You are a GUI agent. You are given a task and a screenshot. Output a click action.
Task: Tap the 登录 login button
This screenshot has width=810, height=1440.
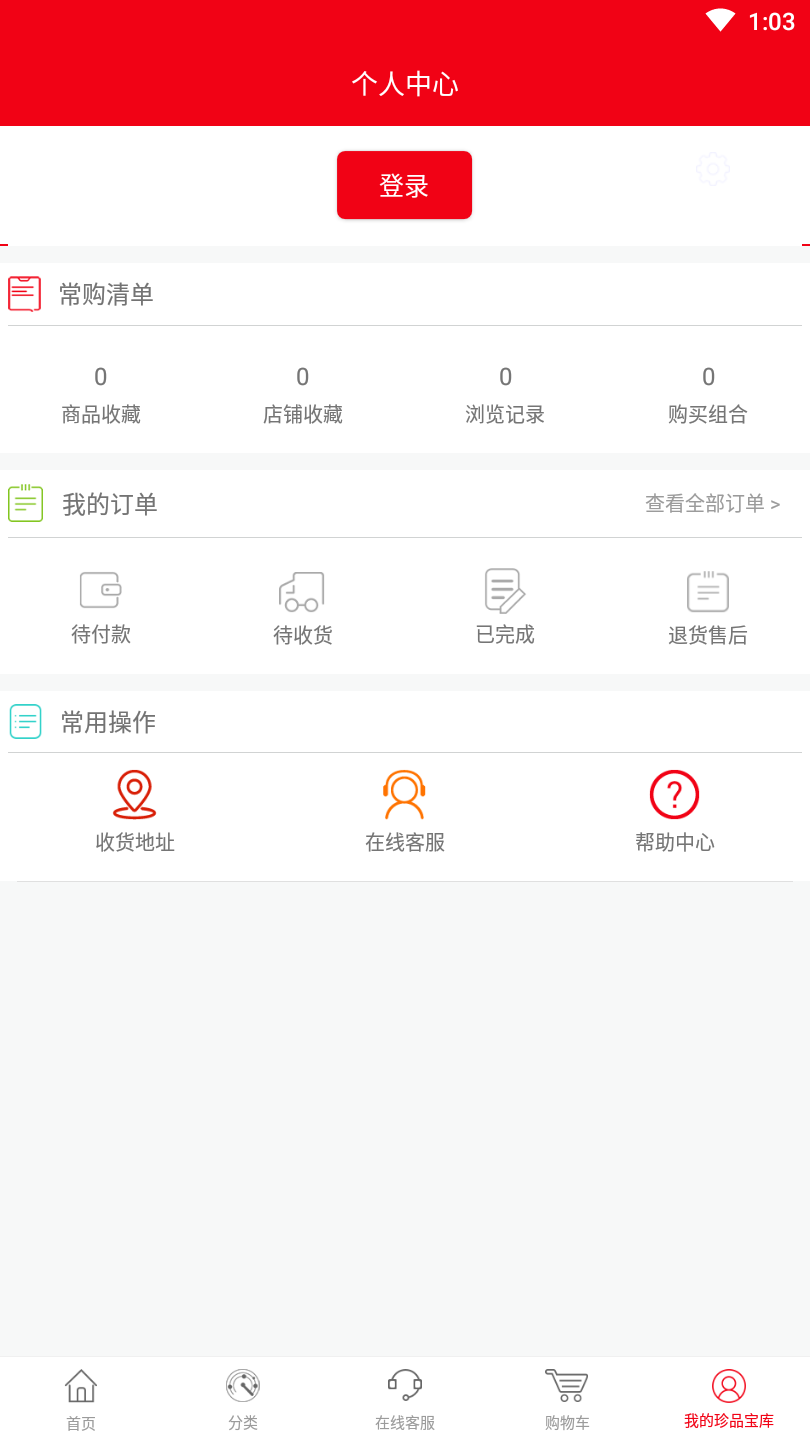point(404,185)
